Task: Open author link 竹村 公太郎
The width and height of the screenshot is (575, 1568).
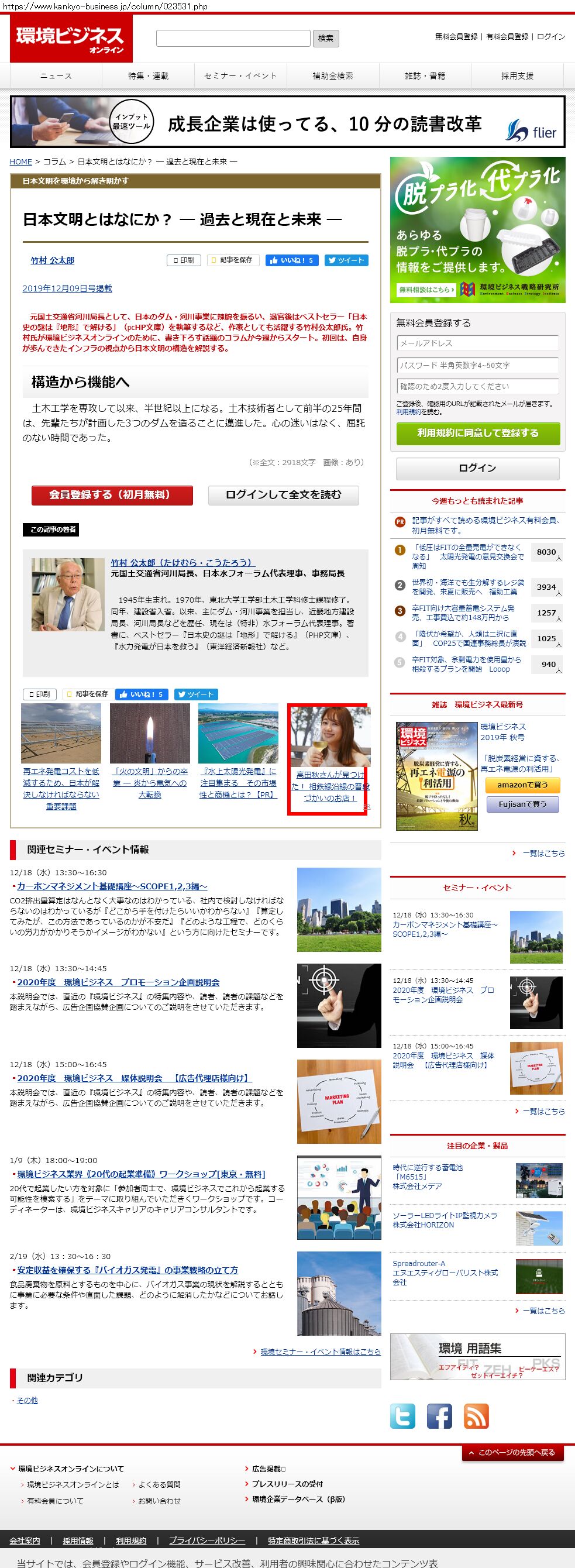Action: [52, 260]
